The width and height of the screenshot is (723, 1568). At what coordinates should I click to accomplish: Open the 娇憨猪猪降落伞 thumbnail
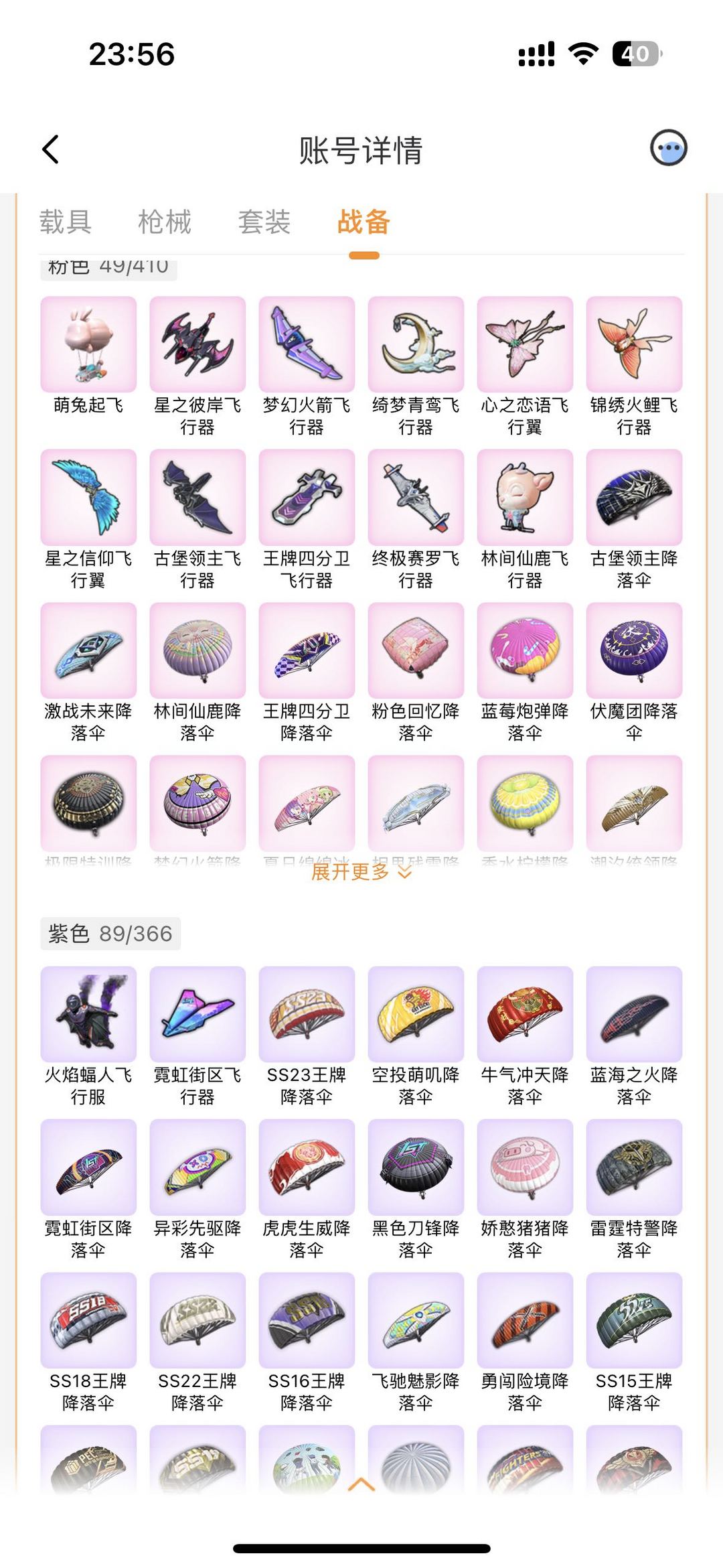[x=524, y=1167]
